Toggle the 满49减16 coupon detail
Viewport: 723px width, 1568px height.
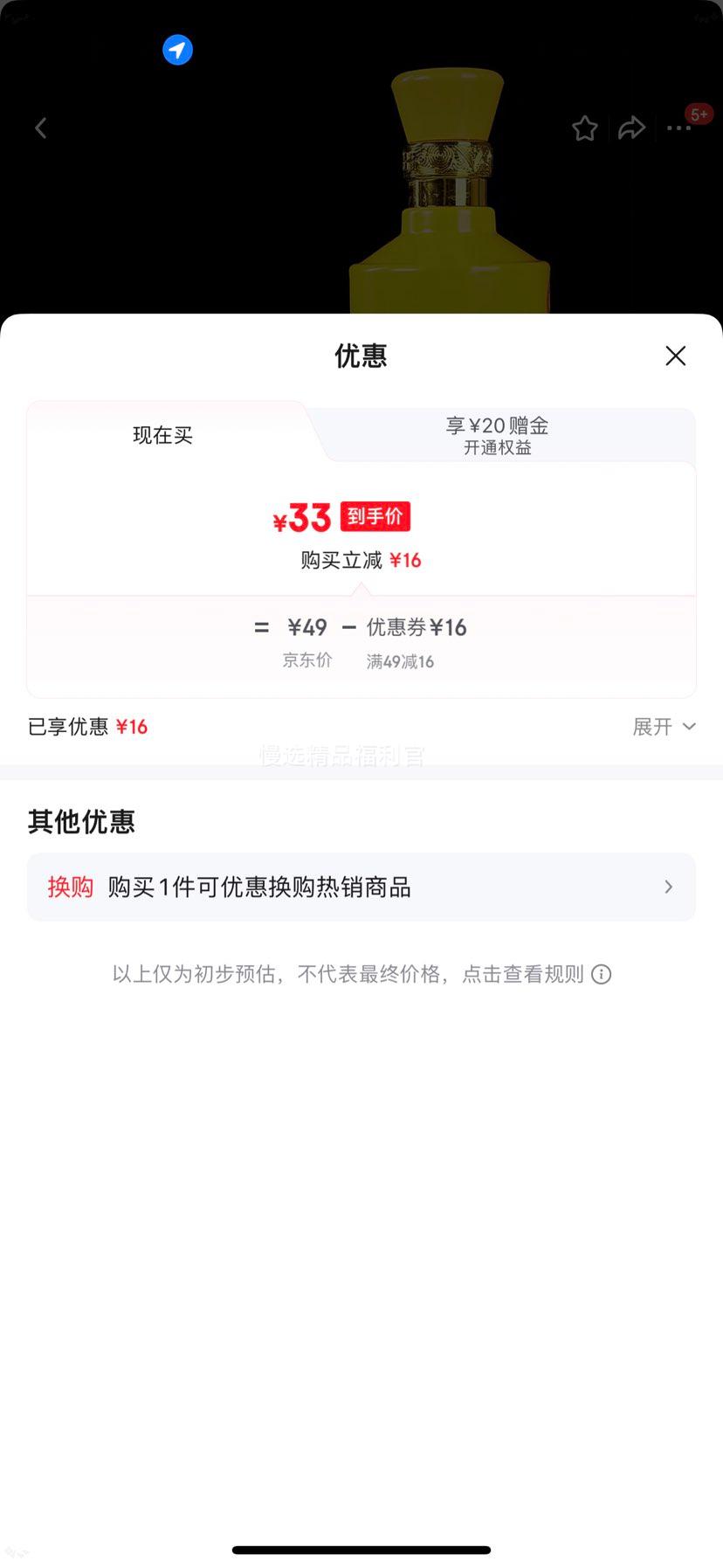(x=399, y=661)
